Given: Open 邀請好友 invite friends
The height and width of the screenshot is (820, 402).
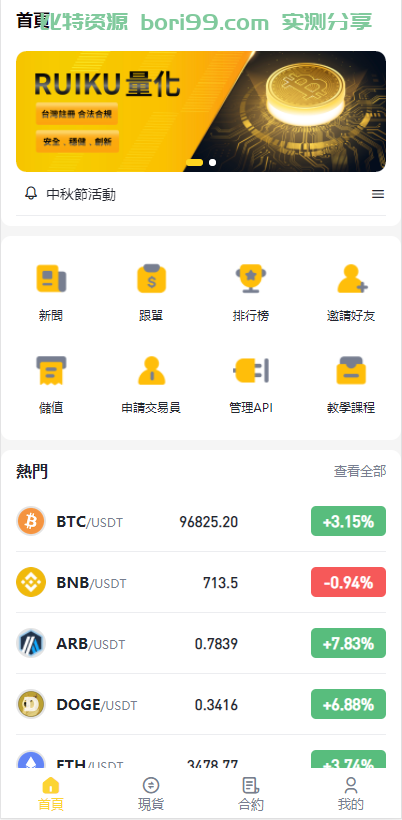Looking at the screenshot, I should click(x=351, y=292).
